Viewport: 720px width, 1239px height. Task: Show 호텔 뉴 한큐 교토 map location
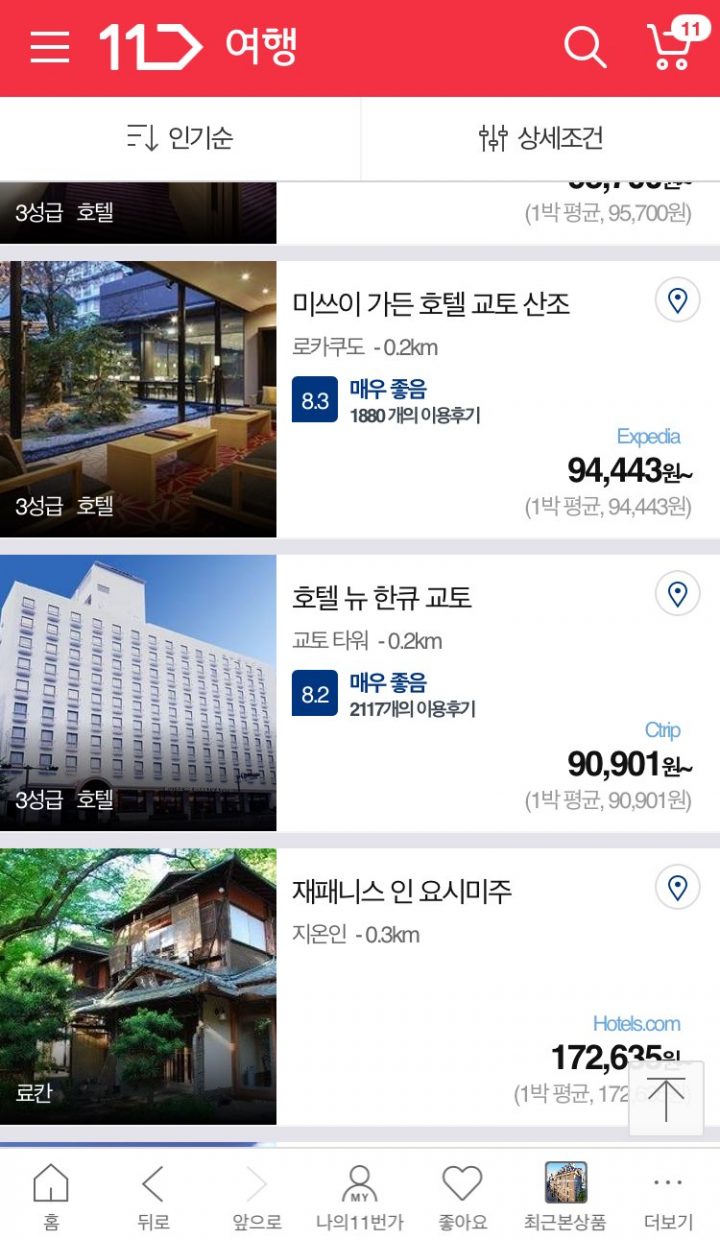click(x=677, y=594)
